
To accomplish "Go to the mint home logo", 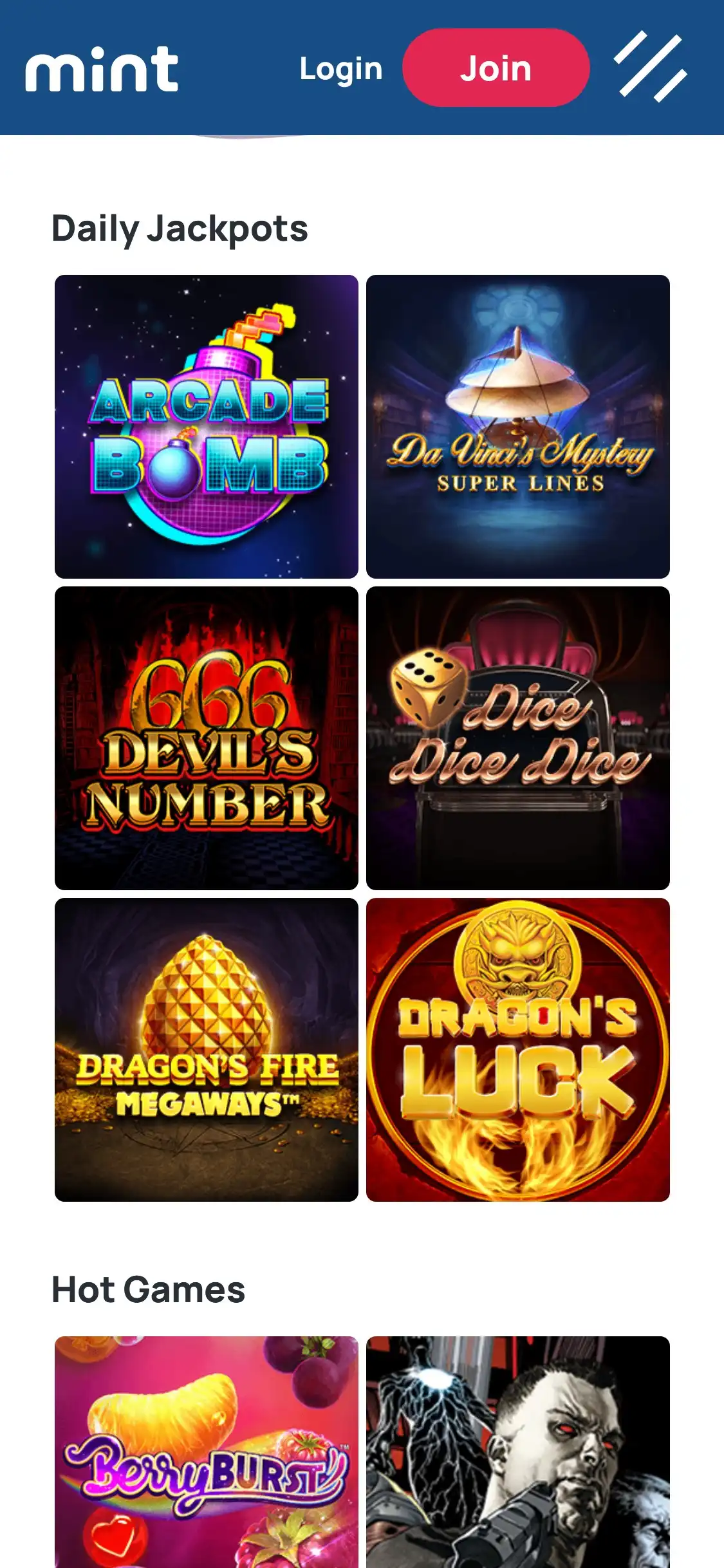I will click(x=102, y=70).
